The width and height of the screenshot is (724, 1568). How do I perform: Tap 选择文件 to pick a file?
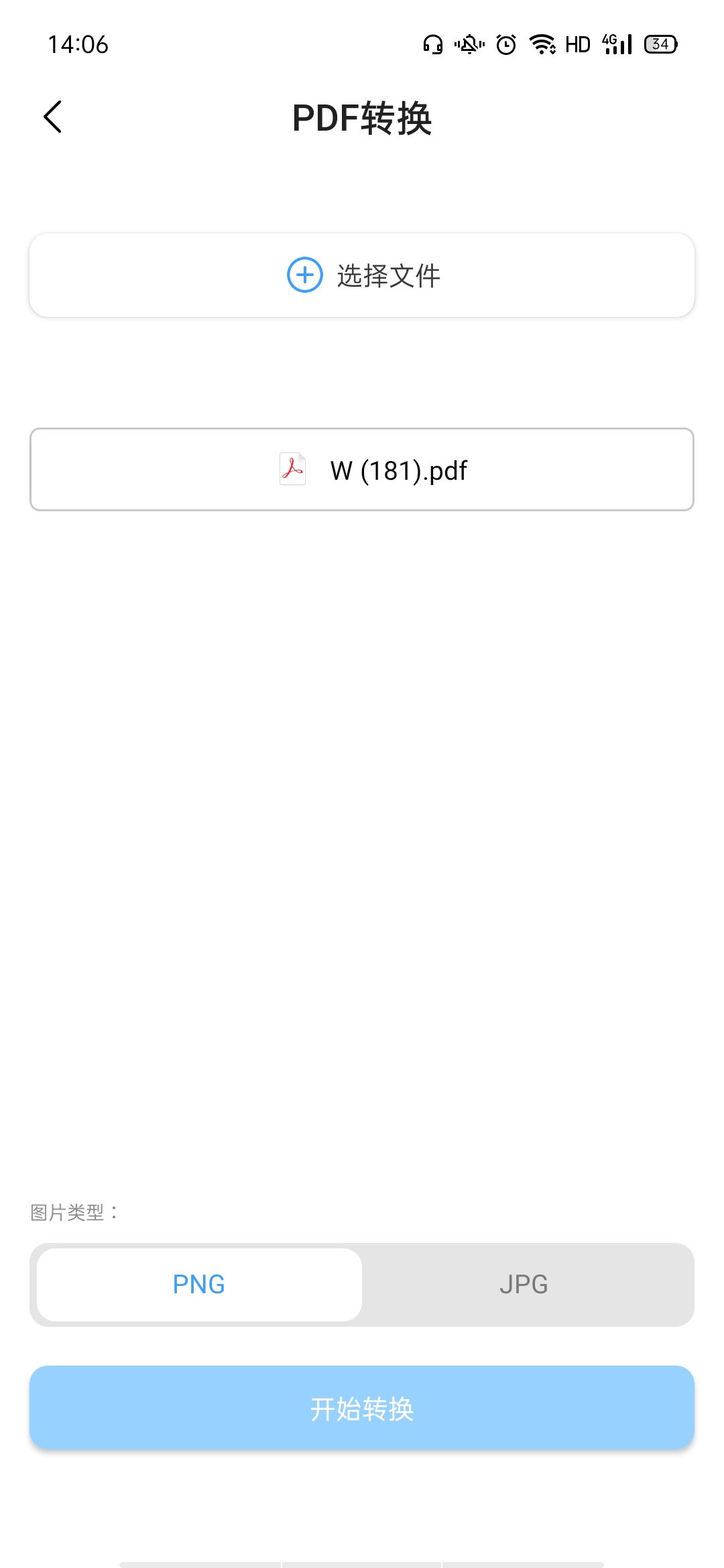(x=362, y=275)
